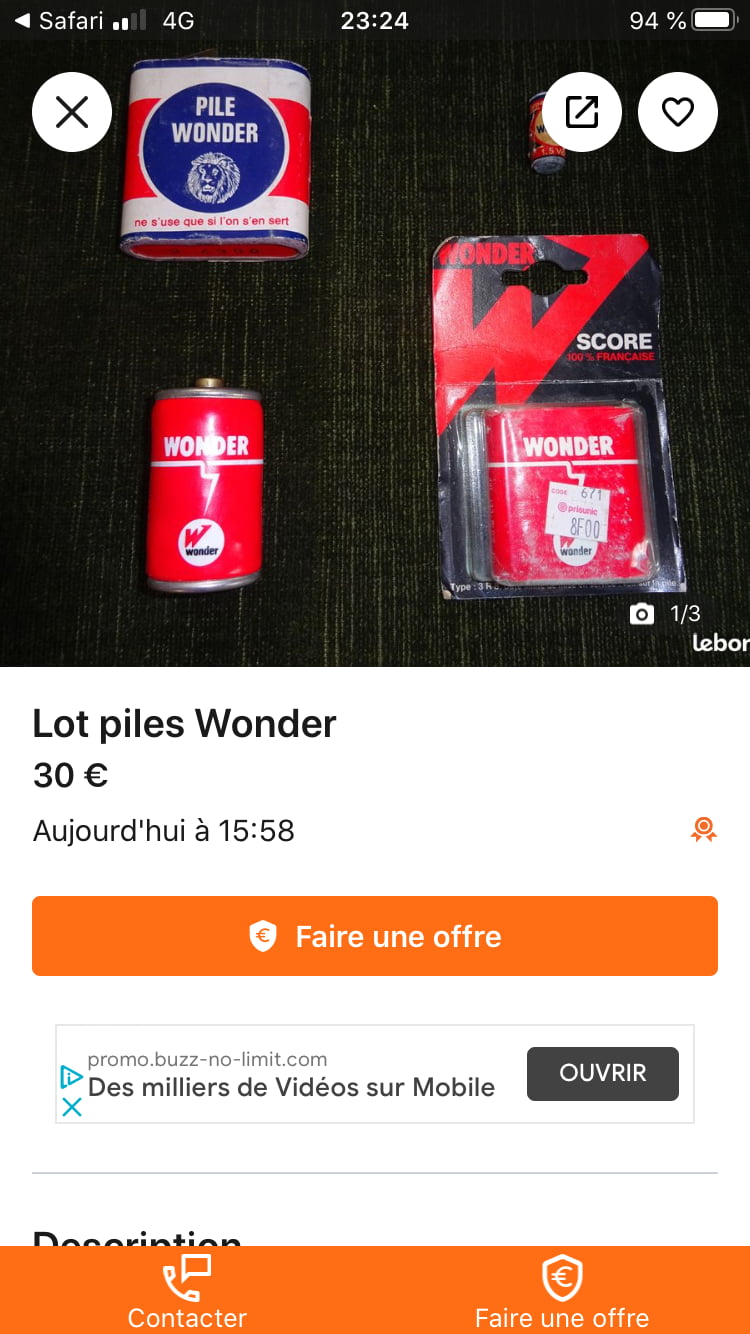The height and width of the screenshot is (1334, 750).
Task: Tap Faire une offre in the bottom bar
Action: [x=562, y=1290]
